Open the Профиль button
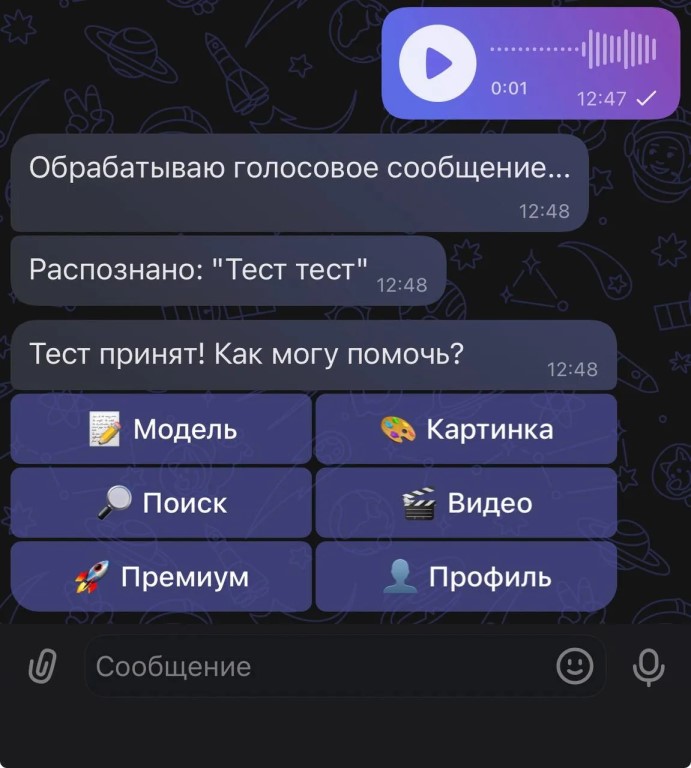This screenshot has width=691, height=768. click(466, 577)
